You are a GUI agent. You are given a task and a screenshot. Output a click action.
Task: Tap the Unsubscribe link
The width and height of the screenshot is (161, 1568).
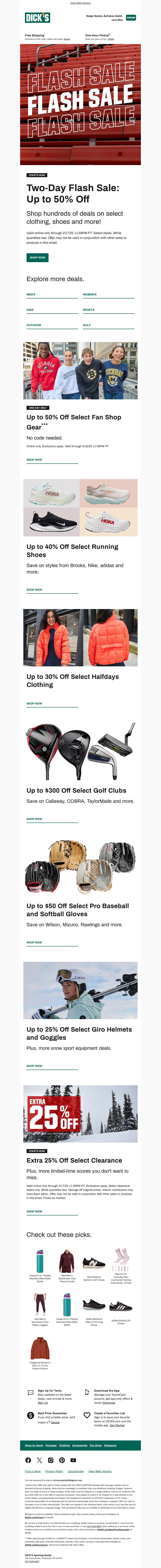(75, 1471)
